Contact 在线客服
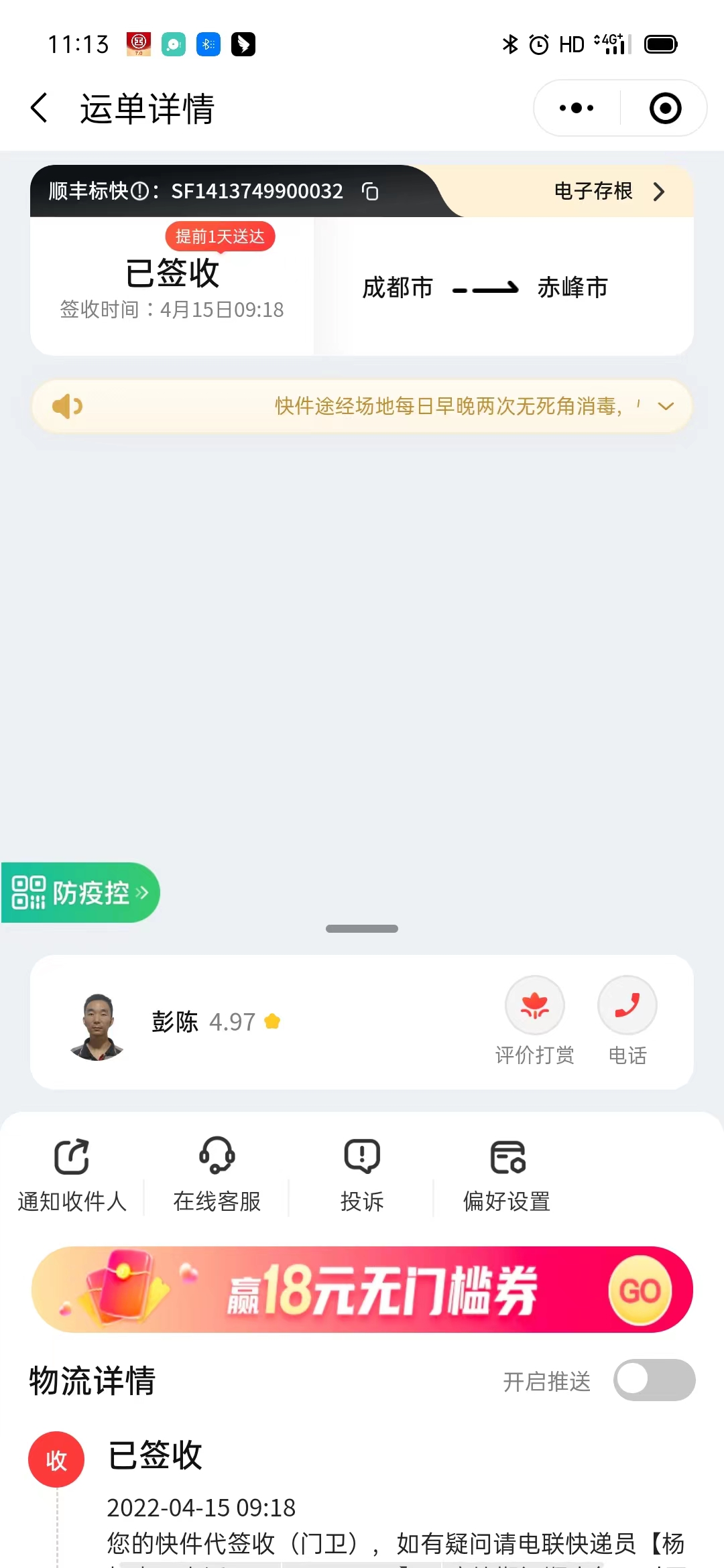724x1568 pixels. (217, 1176)
